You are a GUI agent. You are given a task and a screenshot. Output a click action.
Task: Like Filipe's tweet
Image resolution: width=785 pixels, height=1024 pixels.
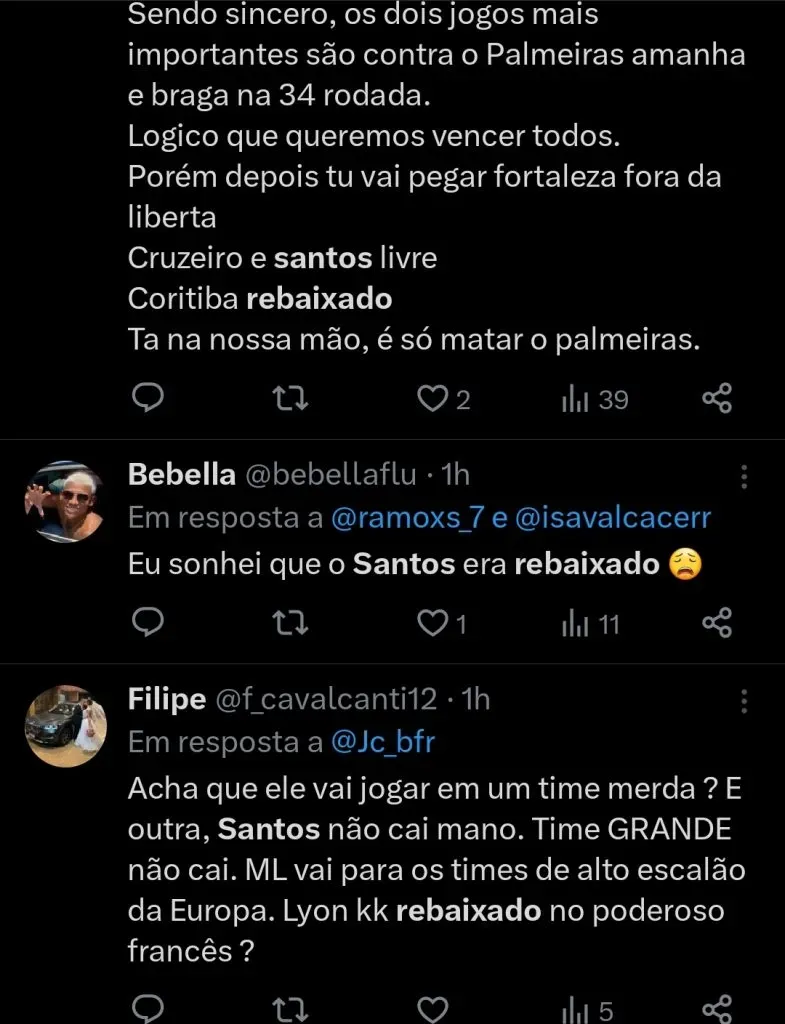point(432,1007)
